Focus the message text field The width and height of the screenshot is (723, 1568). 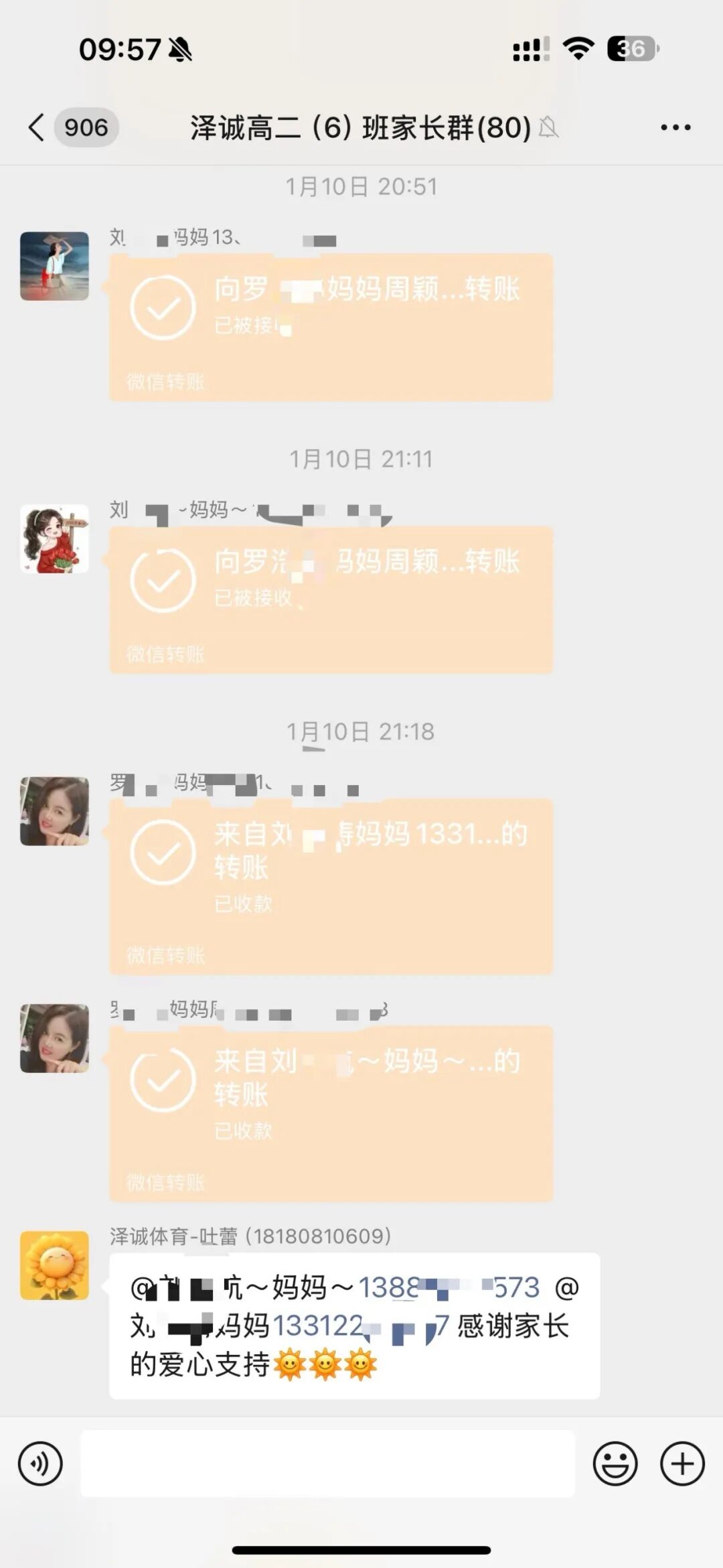coord(327,1464)
